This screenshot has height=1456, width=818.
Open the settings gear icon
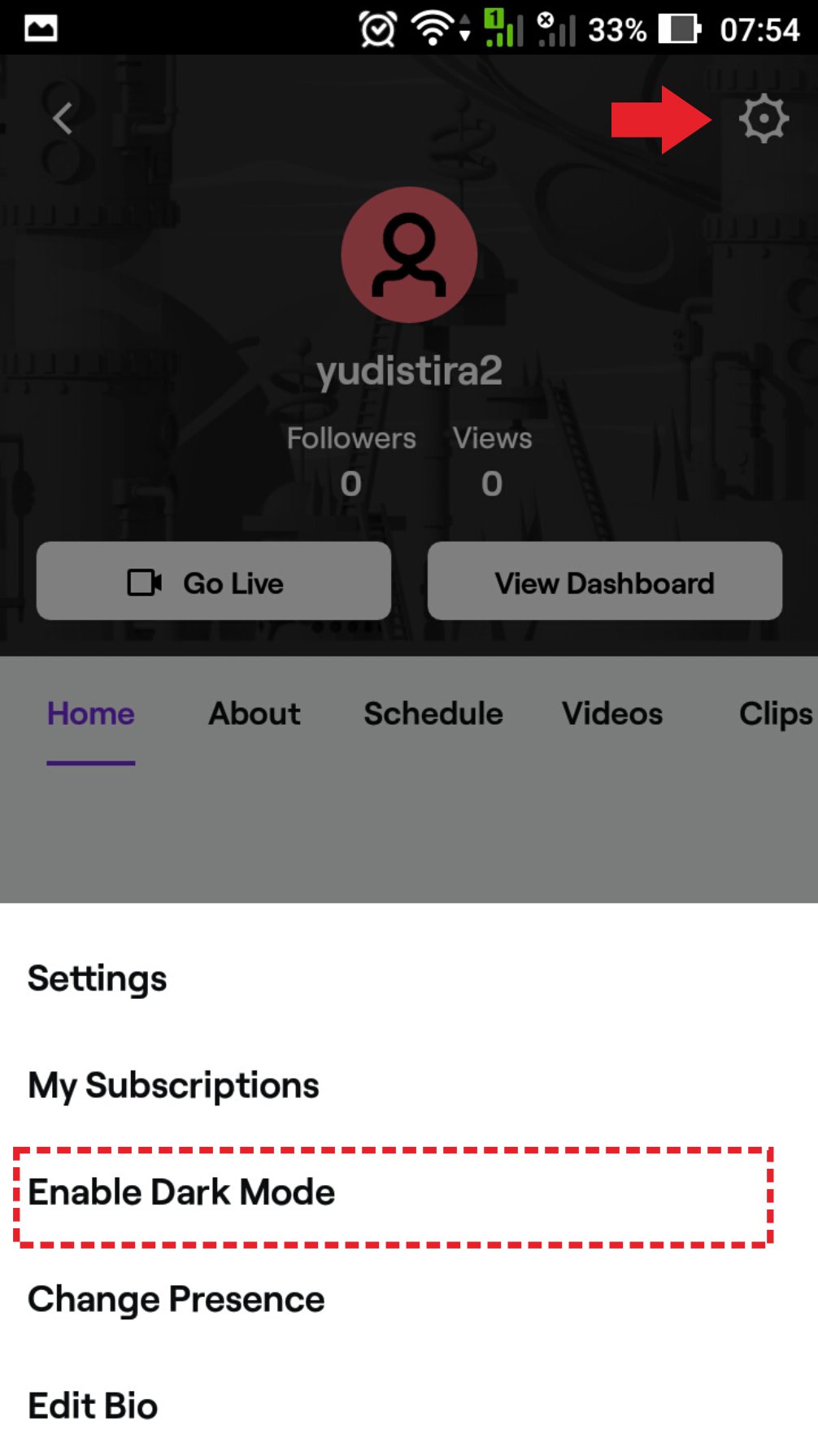[x=764, y=120]
